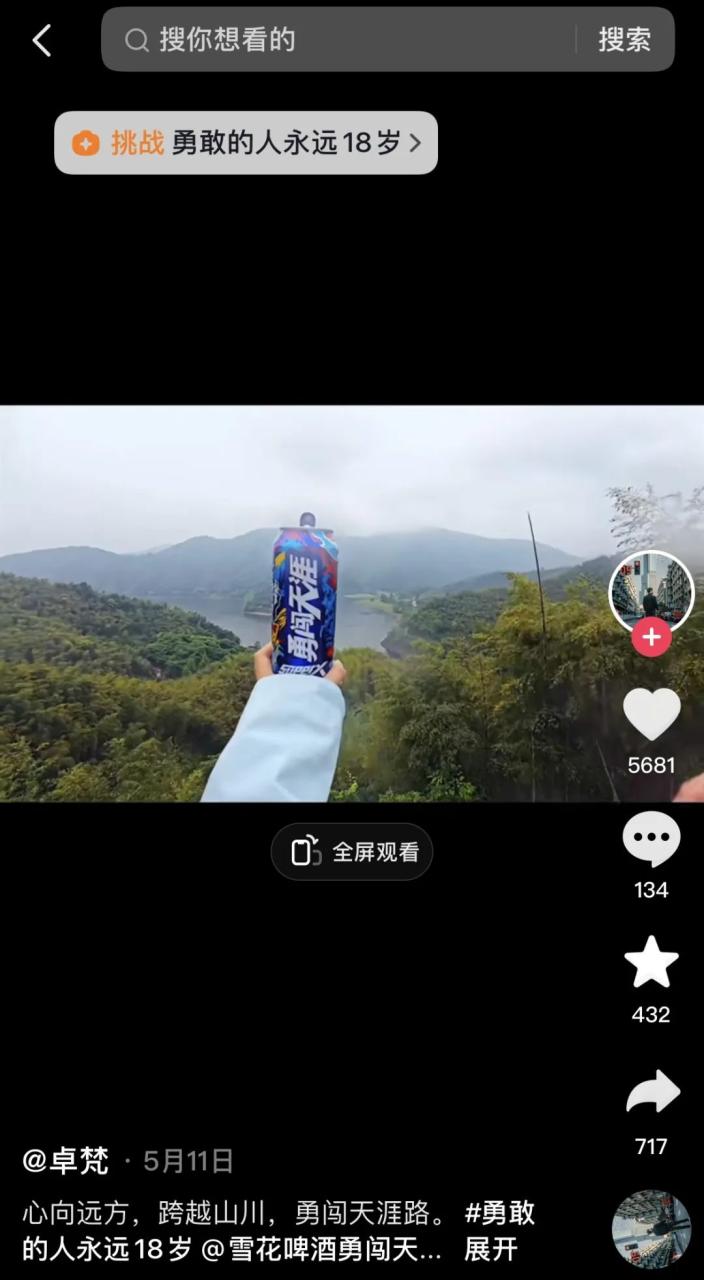
Task: Tap the 搜索 button
Action: click(624, 40)
